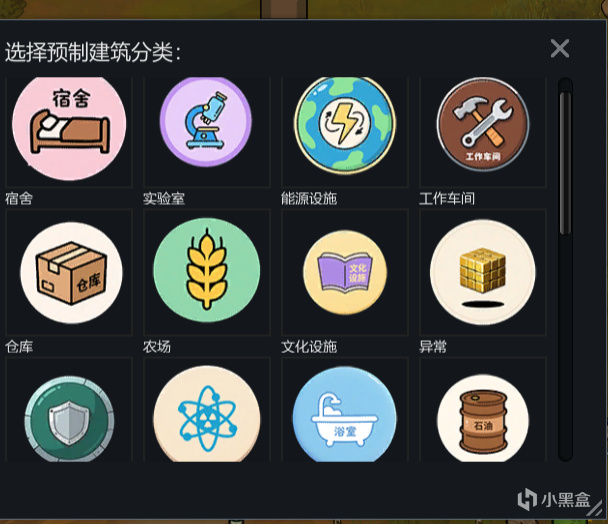Open the 异常 anomaly category
The width and height of the screenshot is (608, 524).
482,272
